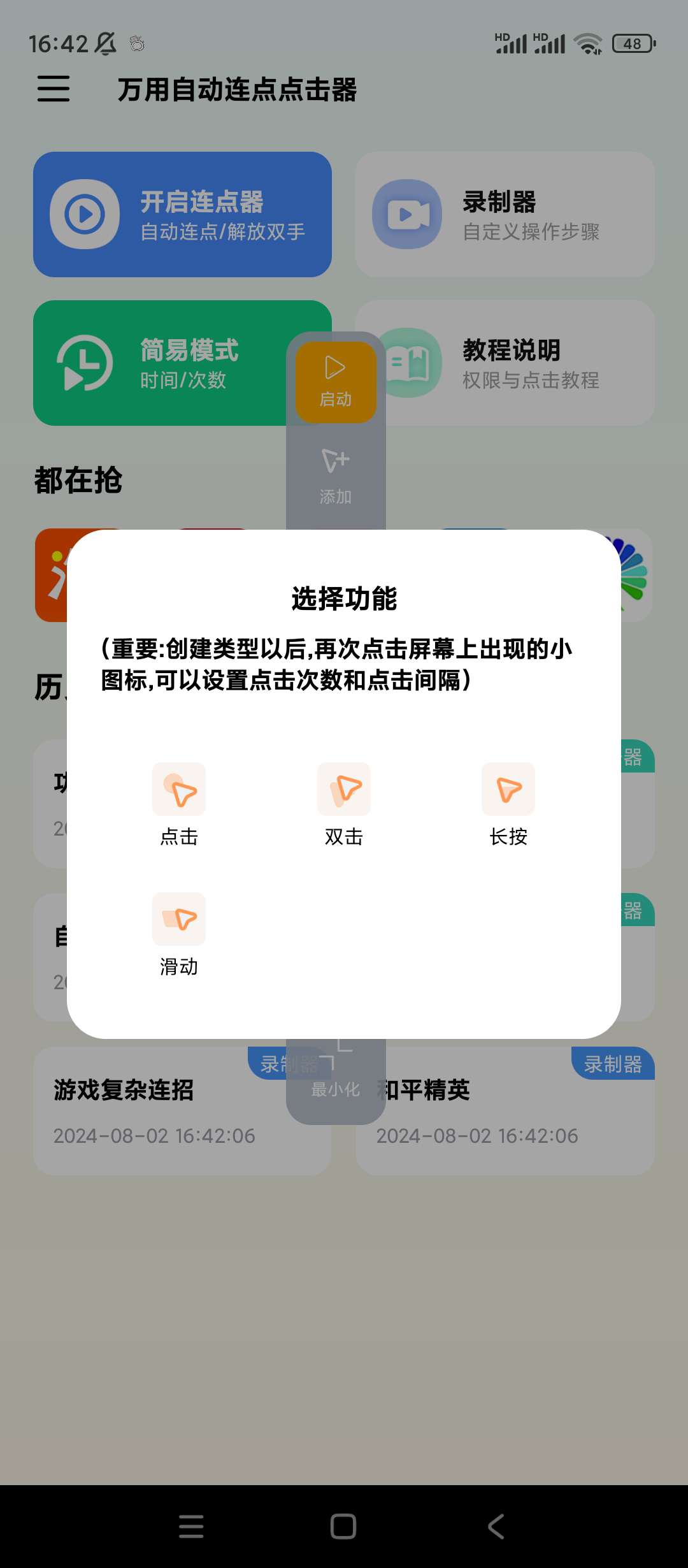688x1568 pixels.
Task: Choose the 双击 (double-click) function
Action: (x=343, y=803)
